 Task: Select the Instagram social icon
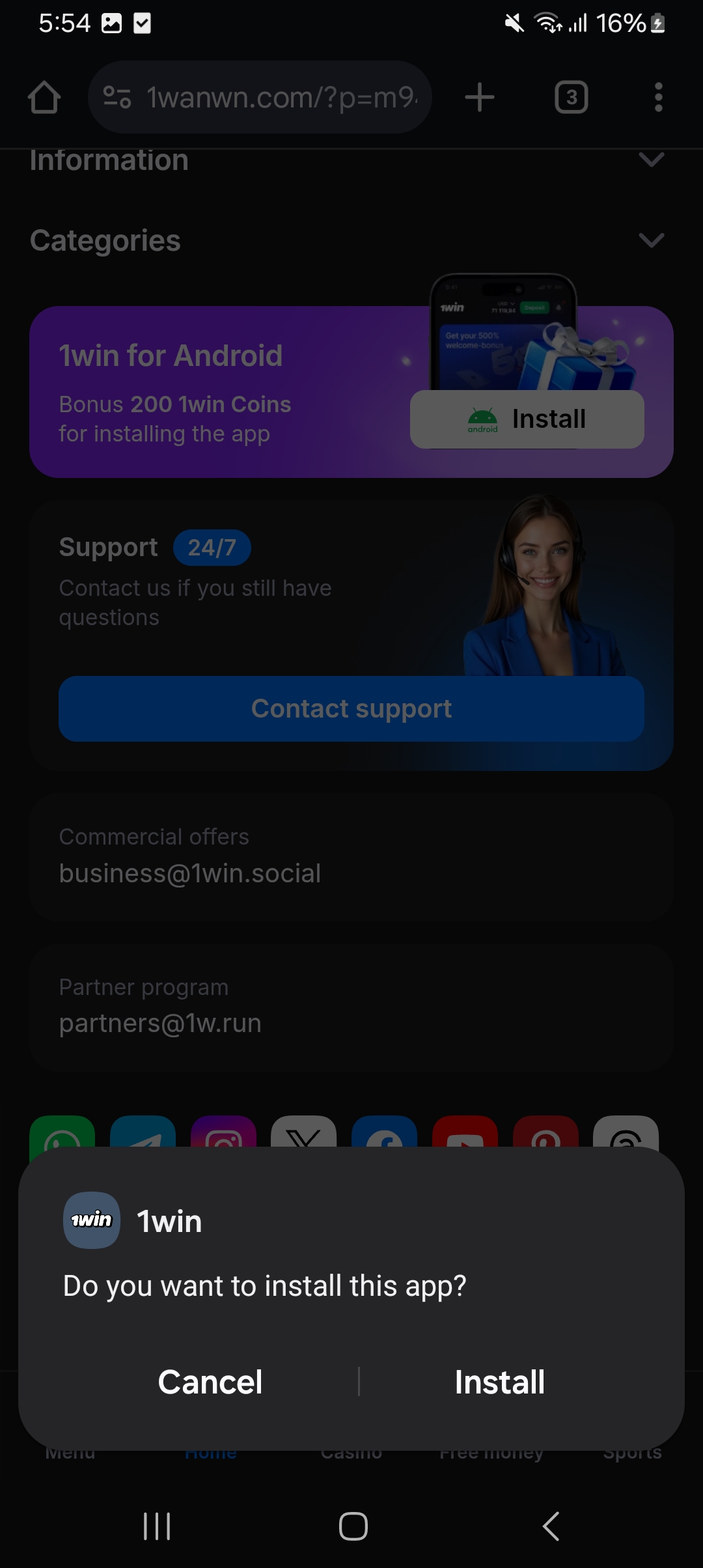[224, 1136]
